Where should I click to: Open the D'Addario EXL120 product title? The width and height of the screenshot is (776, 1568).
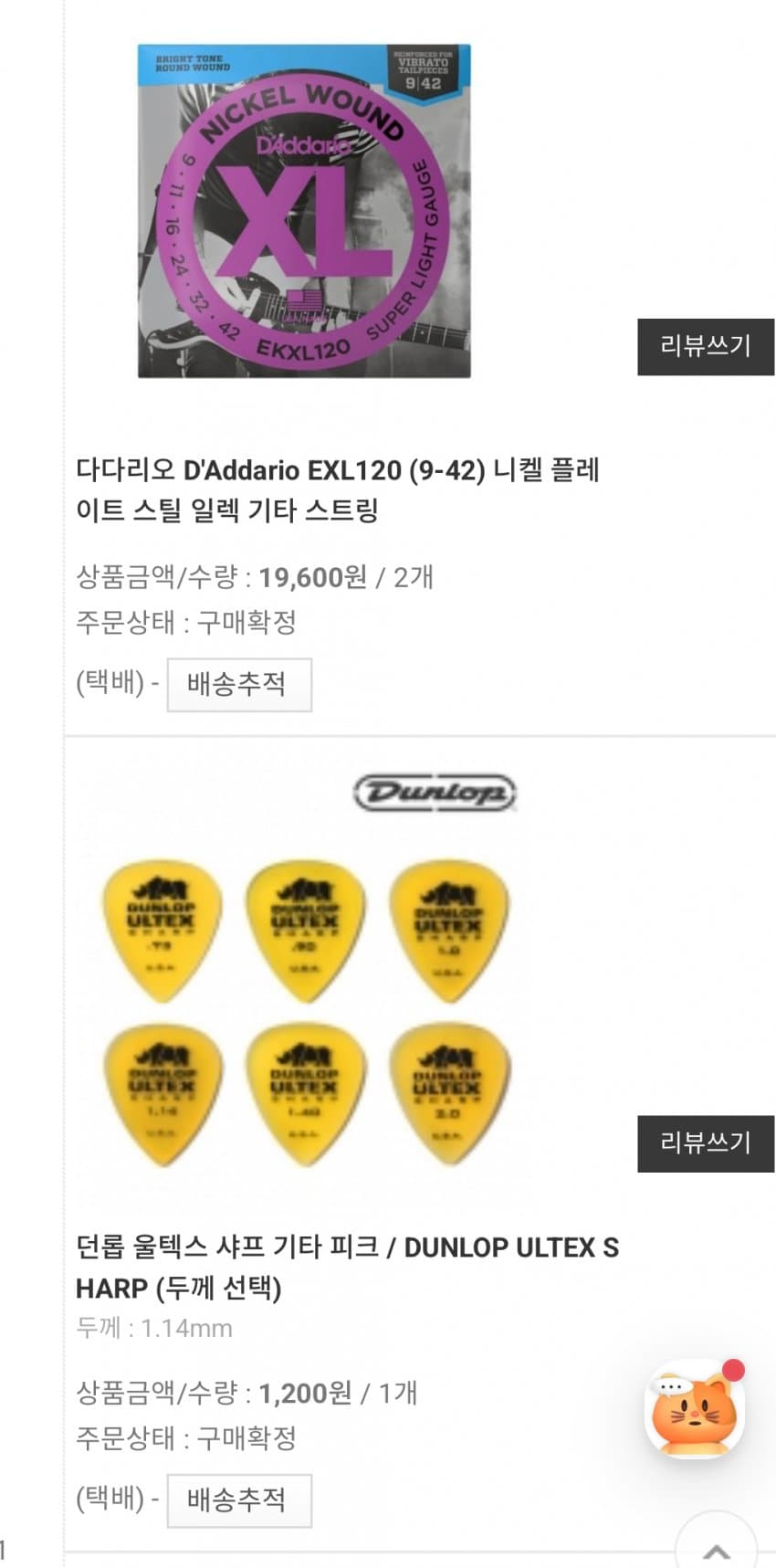pos(338,490)
